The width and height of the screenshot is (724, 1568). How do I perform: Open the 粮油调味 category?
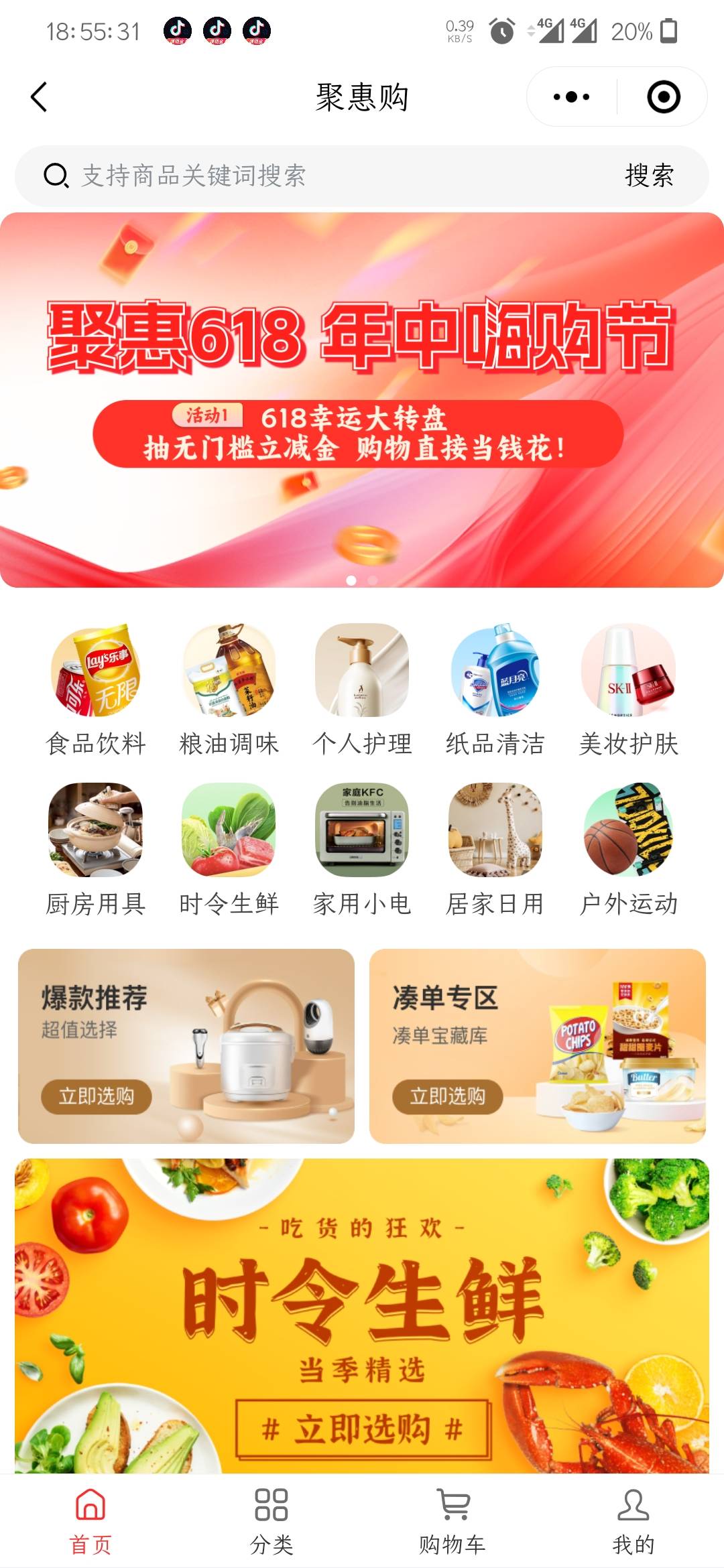[229, 690]
